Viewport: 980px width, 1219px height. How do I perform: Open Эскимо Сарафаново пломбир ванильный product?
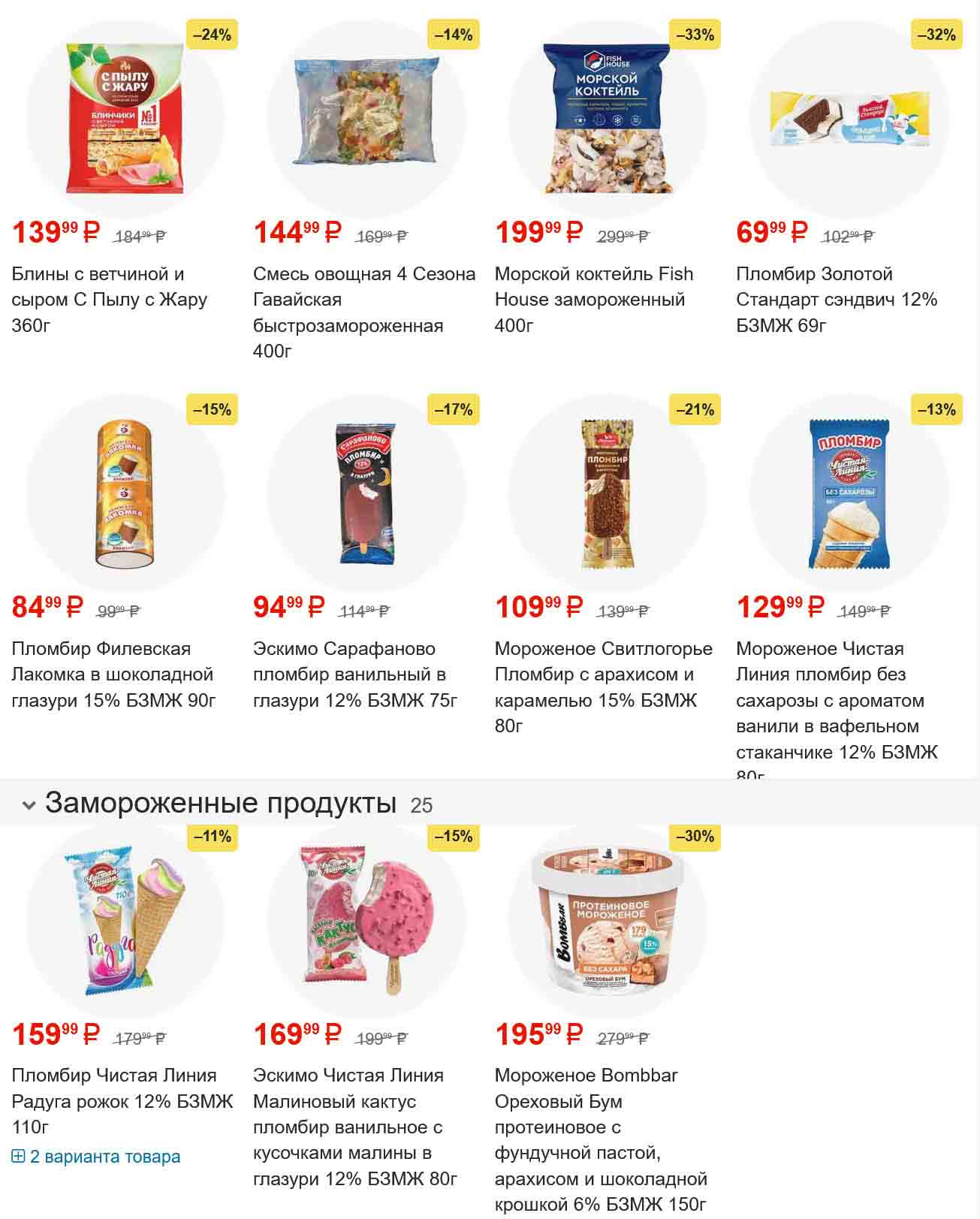tap(354, 674)
